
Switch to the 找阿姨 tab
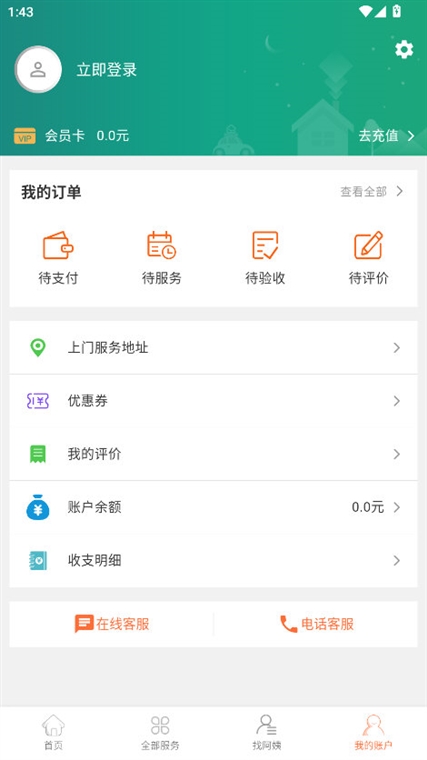(267, 732)
